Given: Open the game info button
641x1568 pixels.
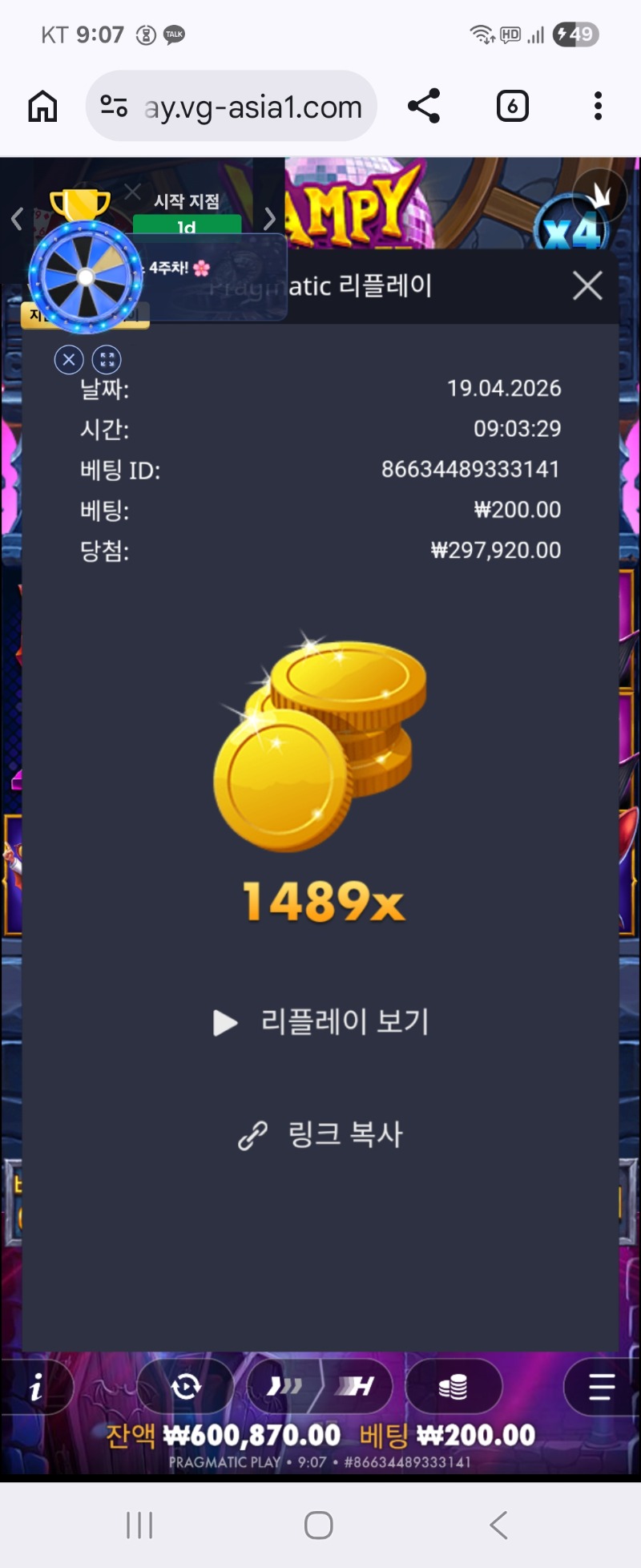Looking at the screenshot, I should pos(37,1388).
